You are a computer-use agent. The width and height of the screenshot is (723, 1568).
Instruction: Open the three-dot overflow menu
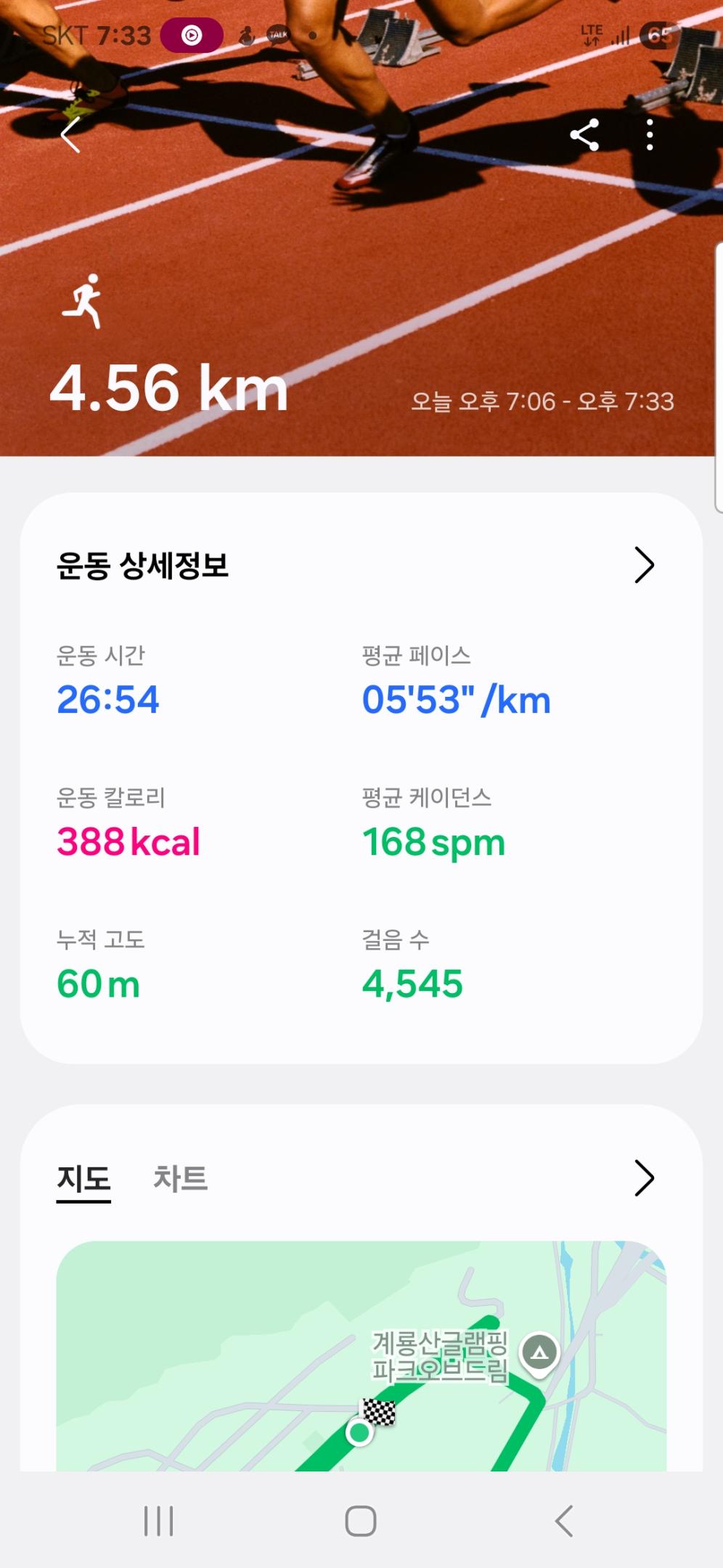tap(650, 135)
